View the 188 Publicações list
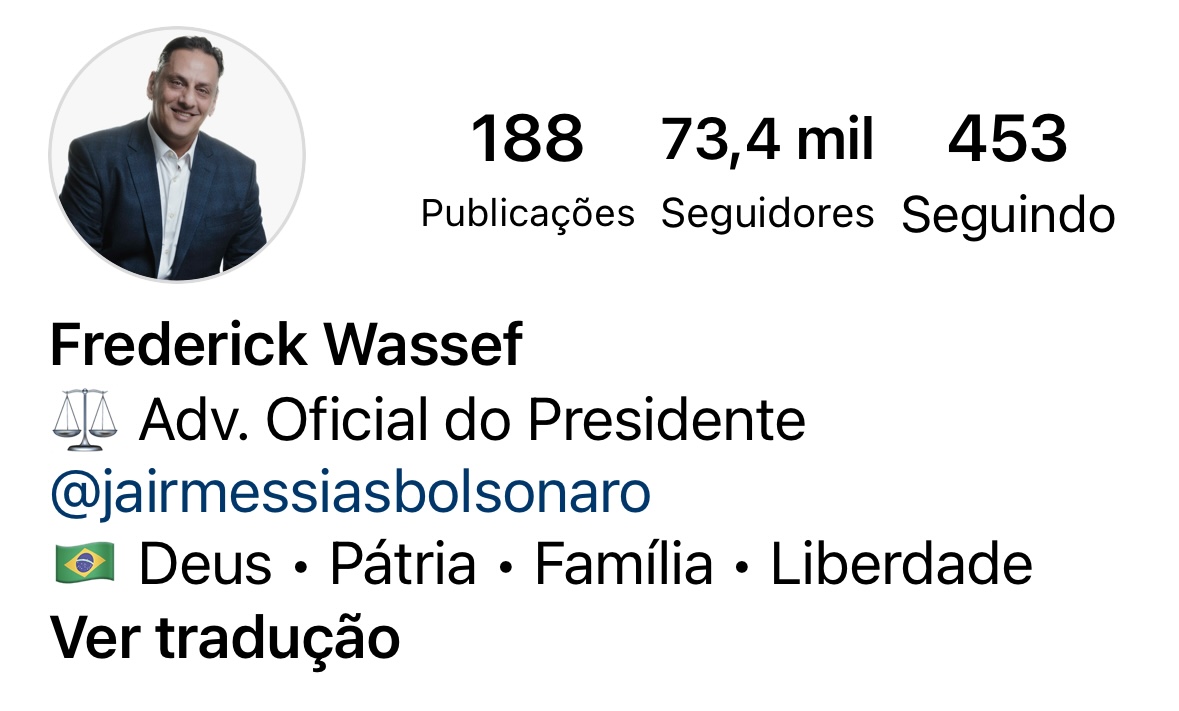The width and height of the screenshot is (1179, 711). click(527, 170)
